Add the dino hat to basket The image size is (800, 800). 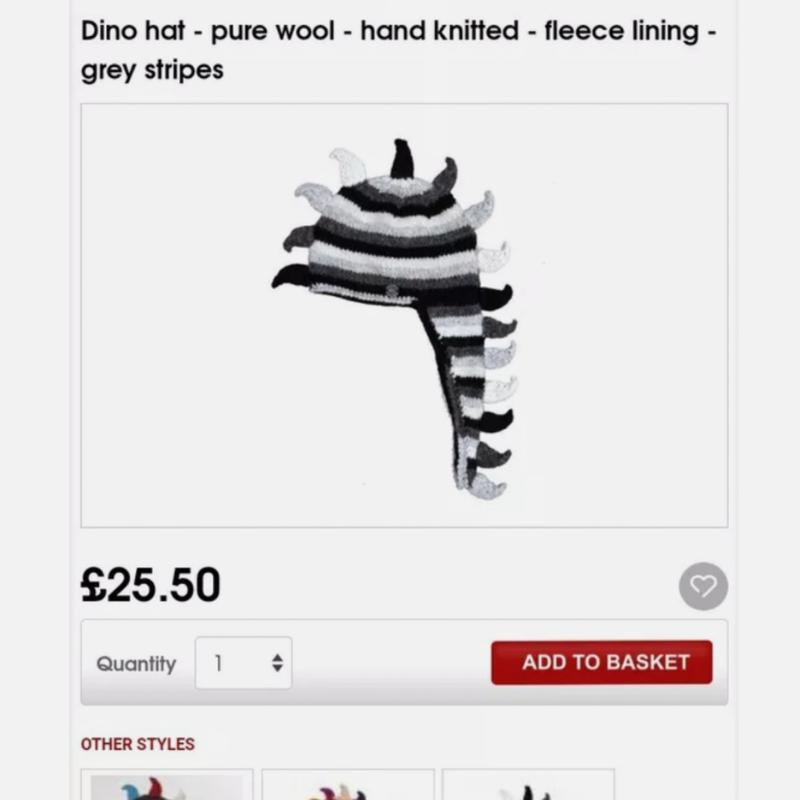pyautogui.click(x=602, y=662)
